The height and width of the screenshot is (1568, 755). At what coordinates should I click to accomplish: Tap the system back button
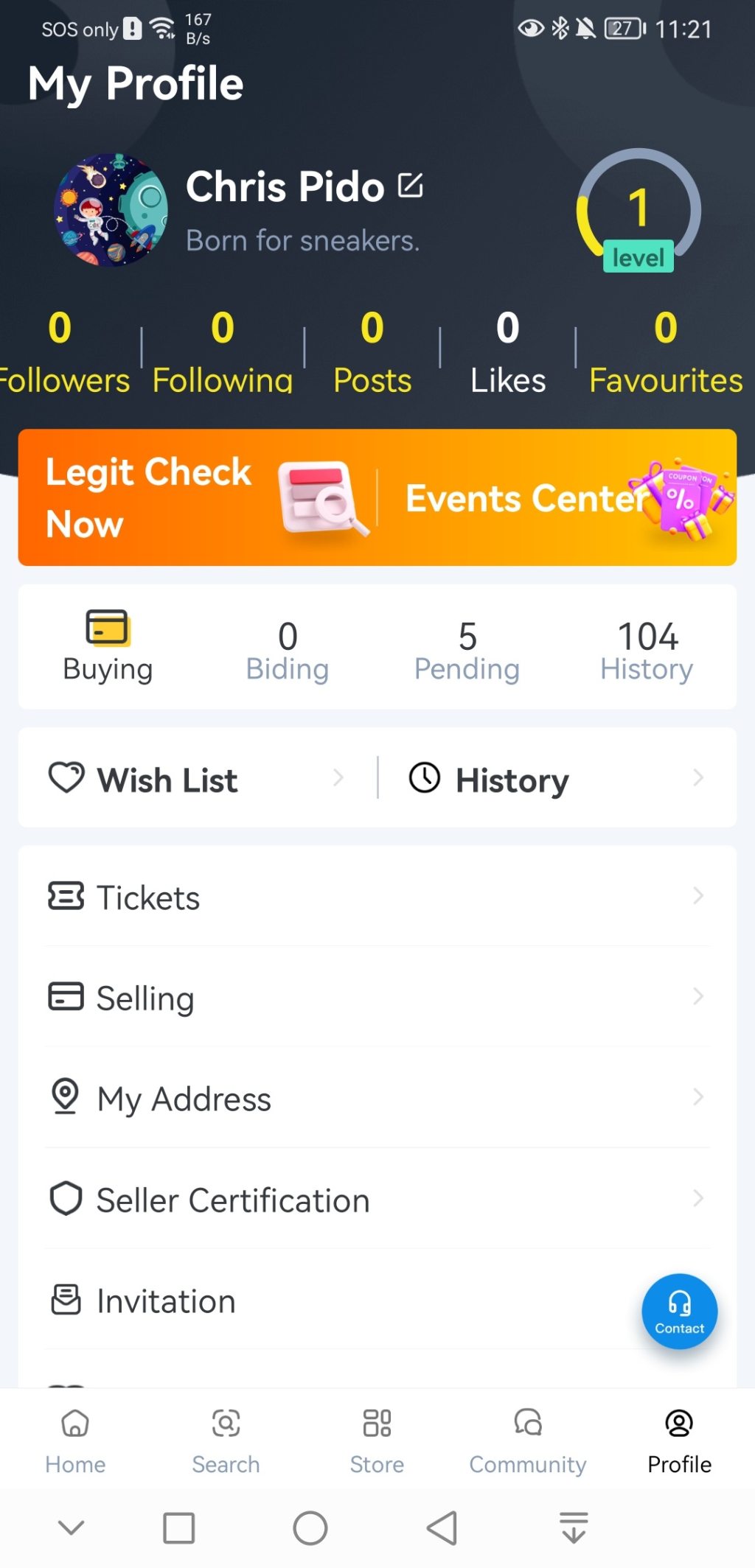pos(442,1527)
